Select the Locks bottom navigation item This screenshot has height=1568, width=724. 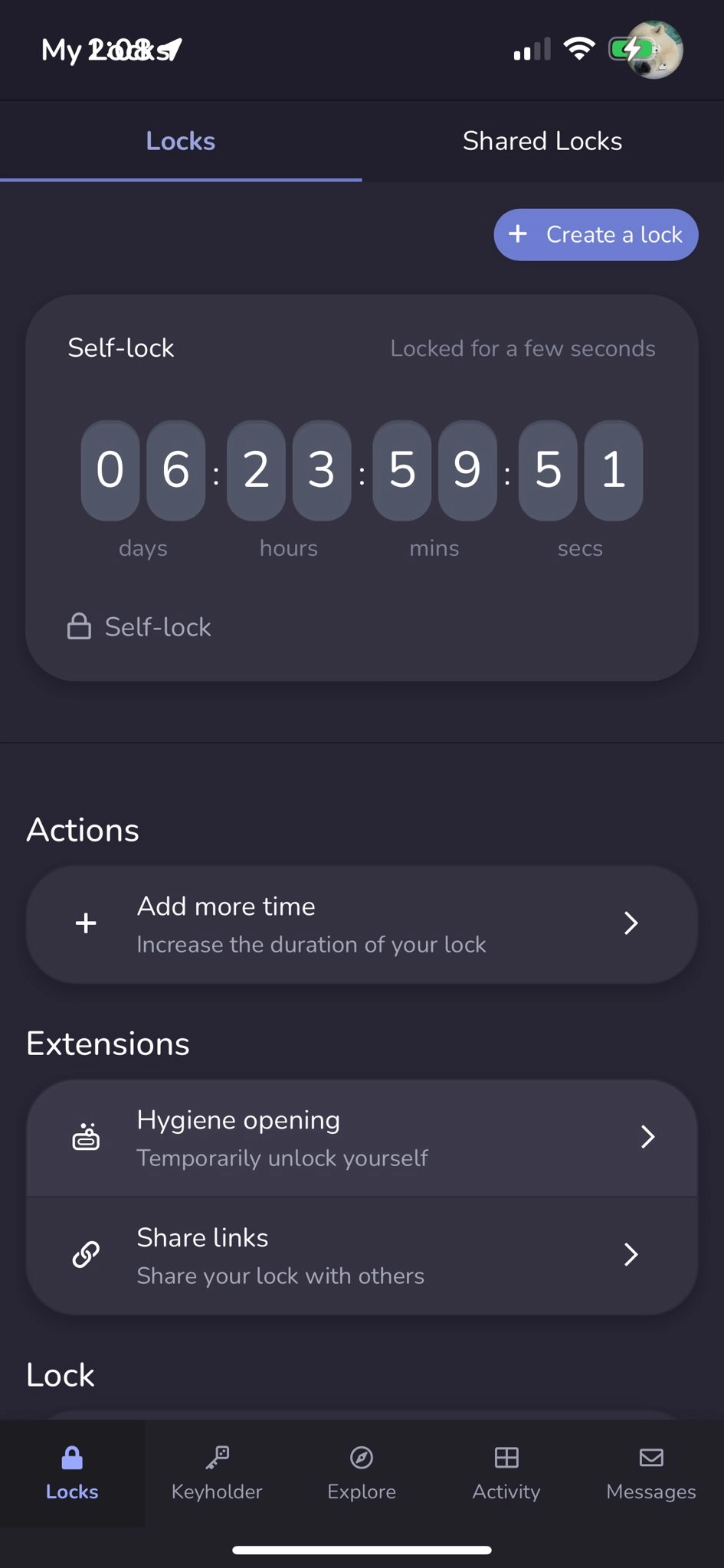click(72, 1473)
